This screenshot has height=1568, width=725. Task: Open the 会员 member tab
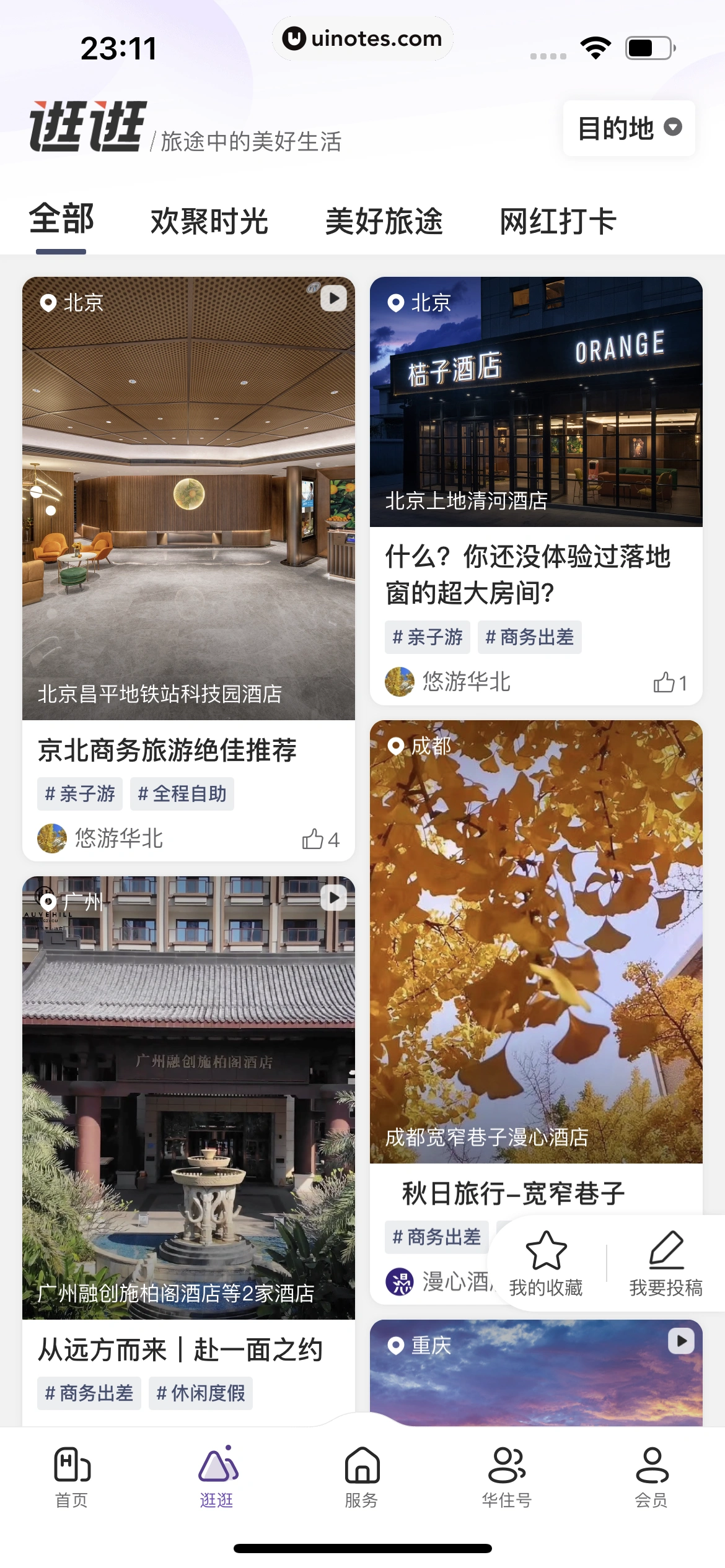click(651, 1478)
